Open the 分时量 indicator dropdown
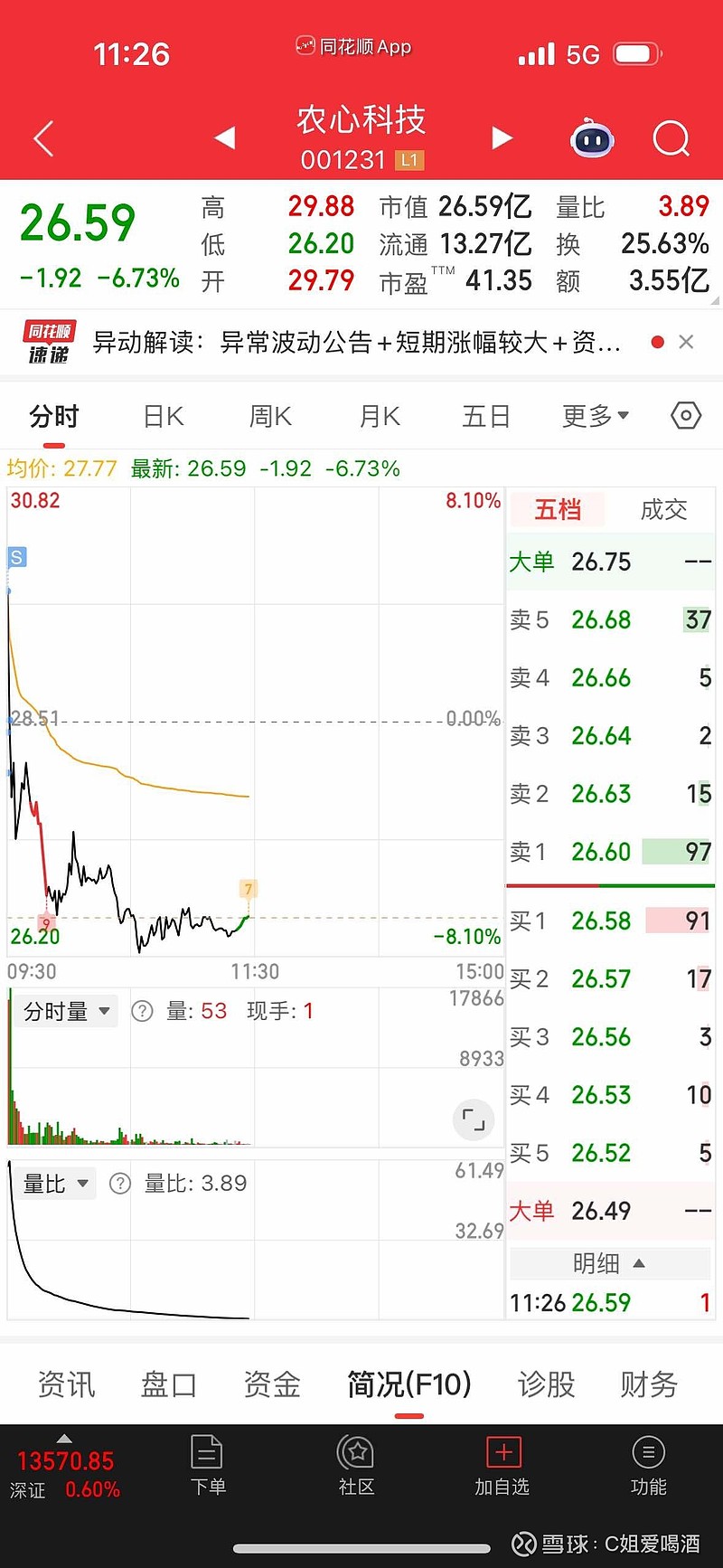Image resolution: width=723 pixels, height=1568 pixels. pos(64,1011)
